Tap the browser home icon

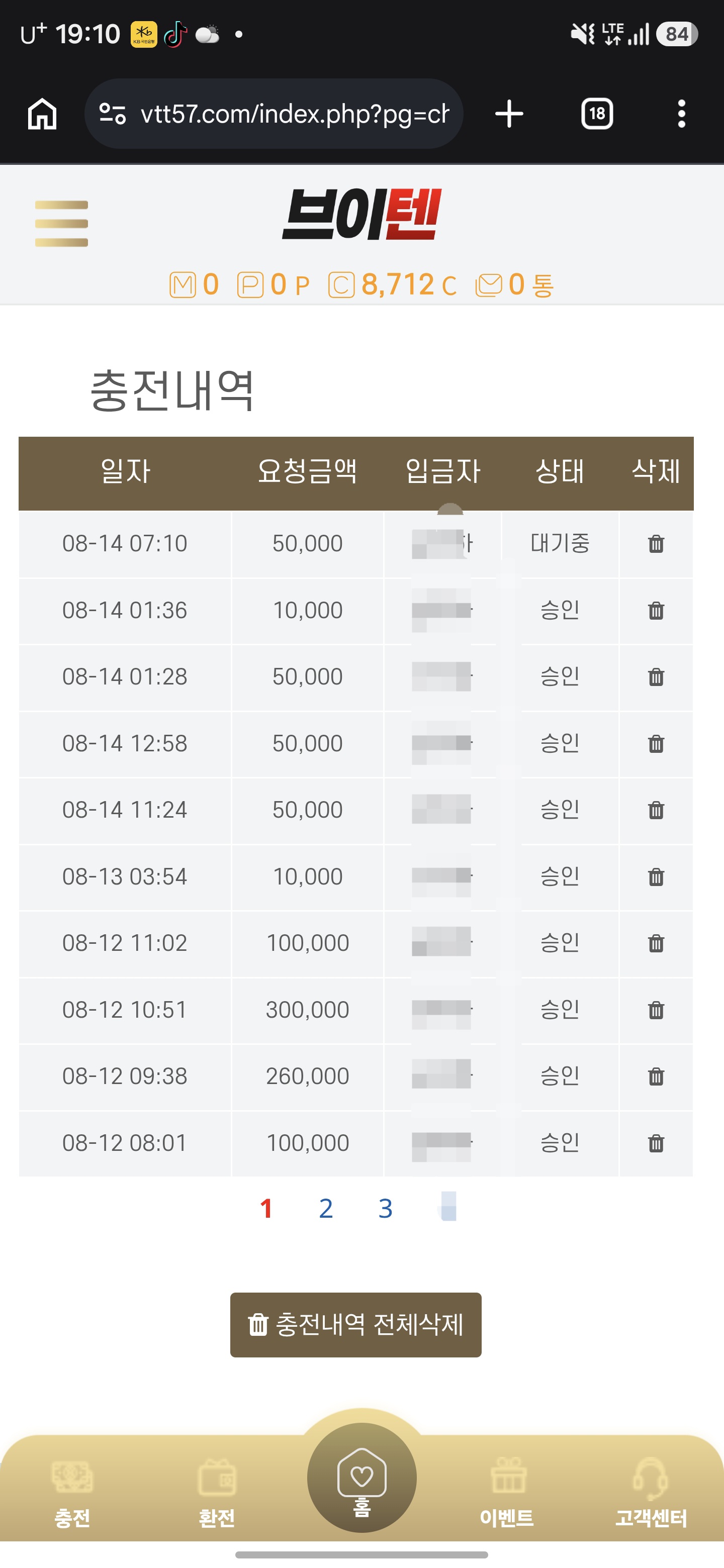(43, 114)
